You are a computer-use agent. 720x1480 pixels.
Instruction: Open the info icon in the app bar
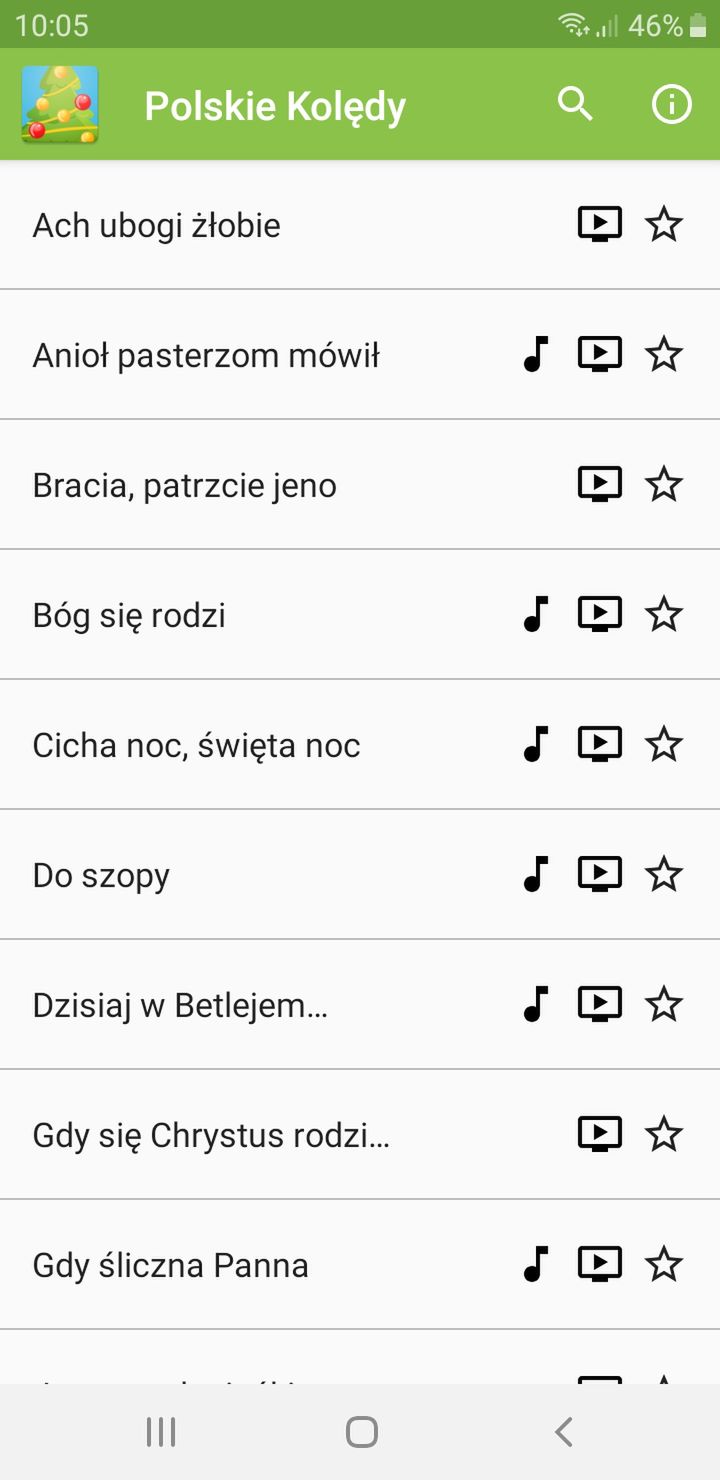(x=671, y=104)
